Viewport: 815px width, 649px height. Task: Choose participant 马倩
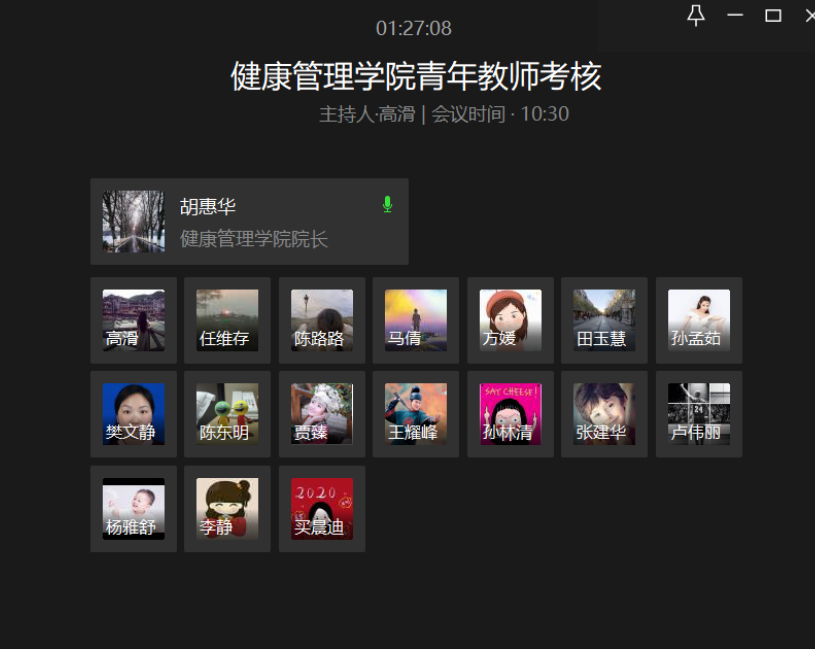coord(416,320)
